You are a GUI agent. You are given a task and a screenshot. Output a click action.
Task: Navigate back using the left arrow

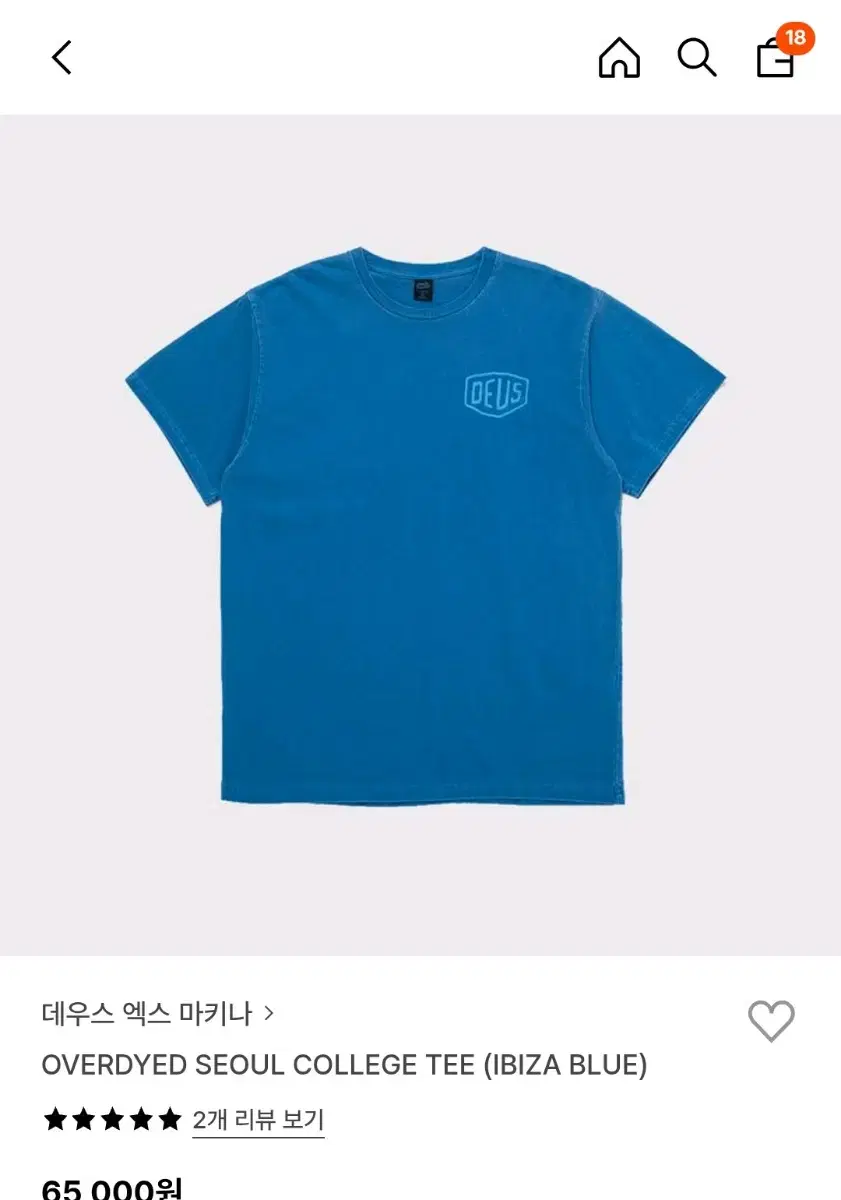(x=62, y=57)
